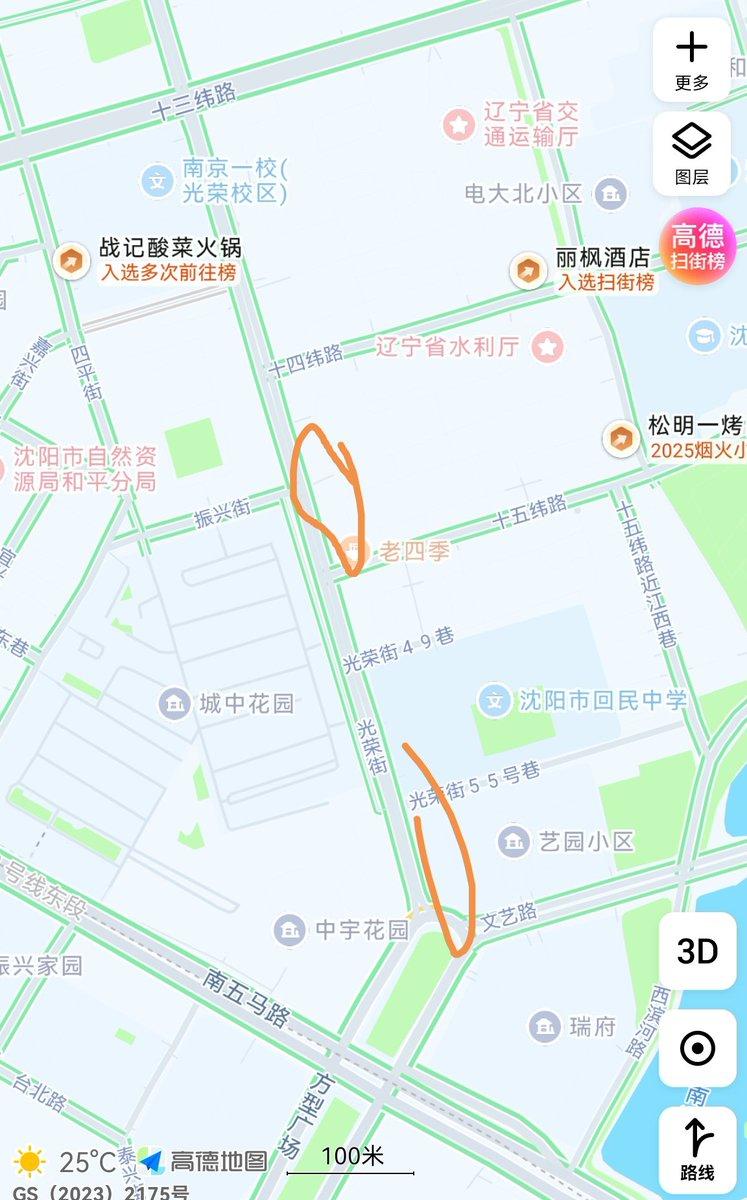747x1200 pixels.
Task: Tap the current location target icon
Action: [x=699, y=1046]
